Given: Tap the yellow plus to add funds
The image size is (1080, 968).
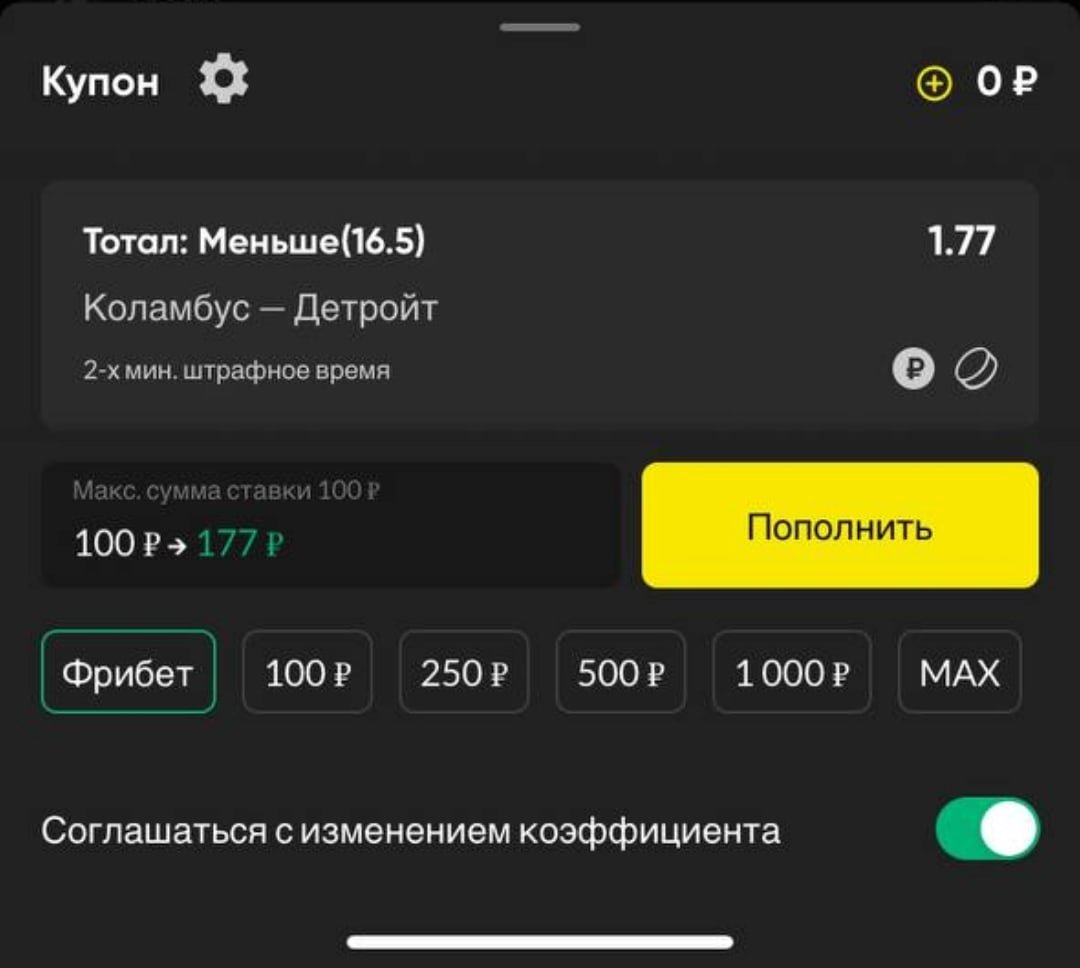Looking at the screenshot, I should pos(934,85).
